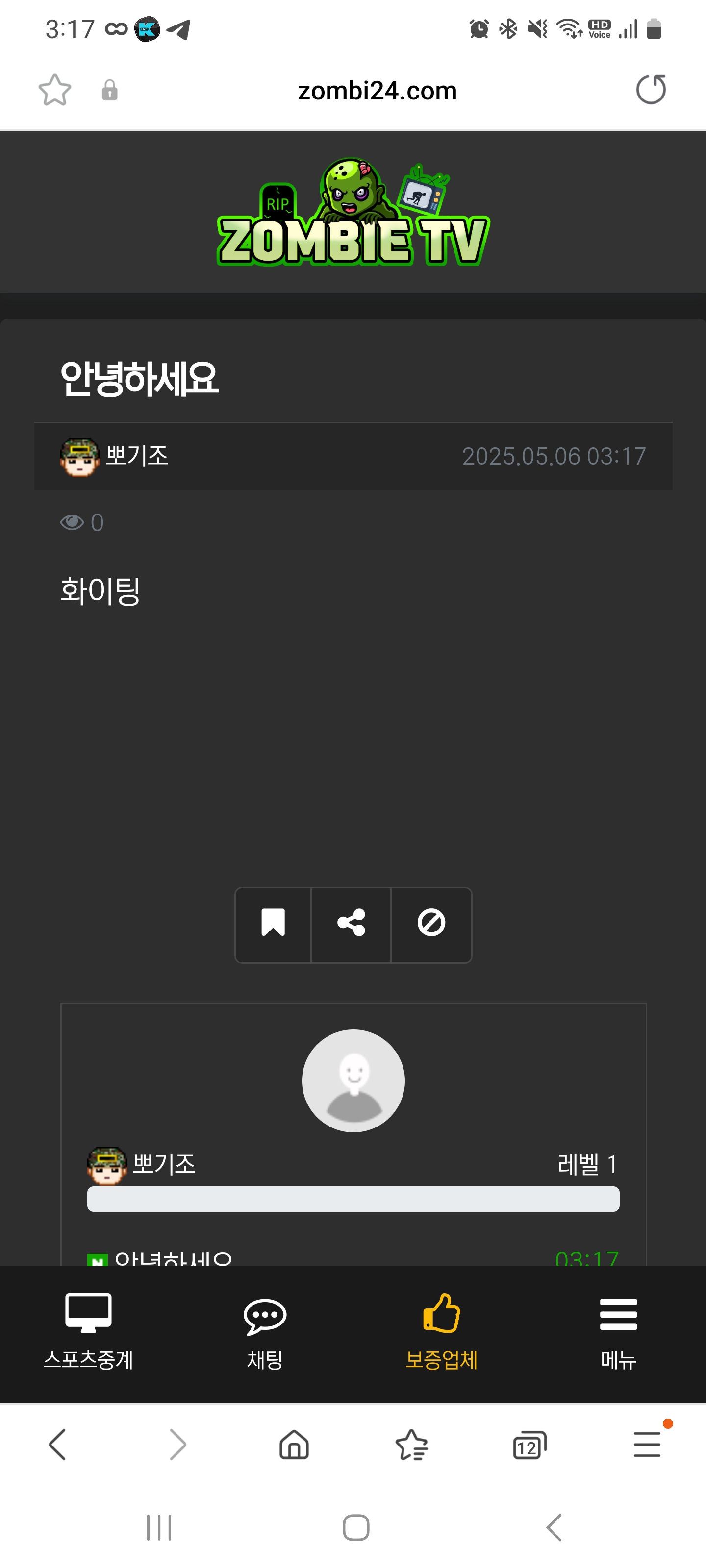Go back to the previous browser page
The height and width of the screenshot is (1568, 706).
pos(57,1445)
